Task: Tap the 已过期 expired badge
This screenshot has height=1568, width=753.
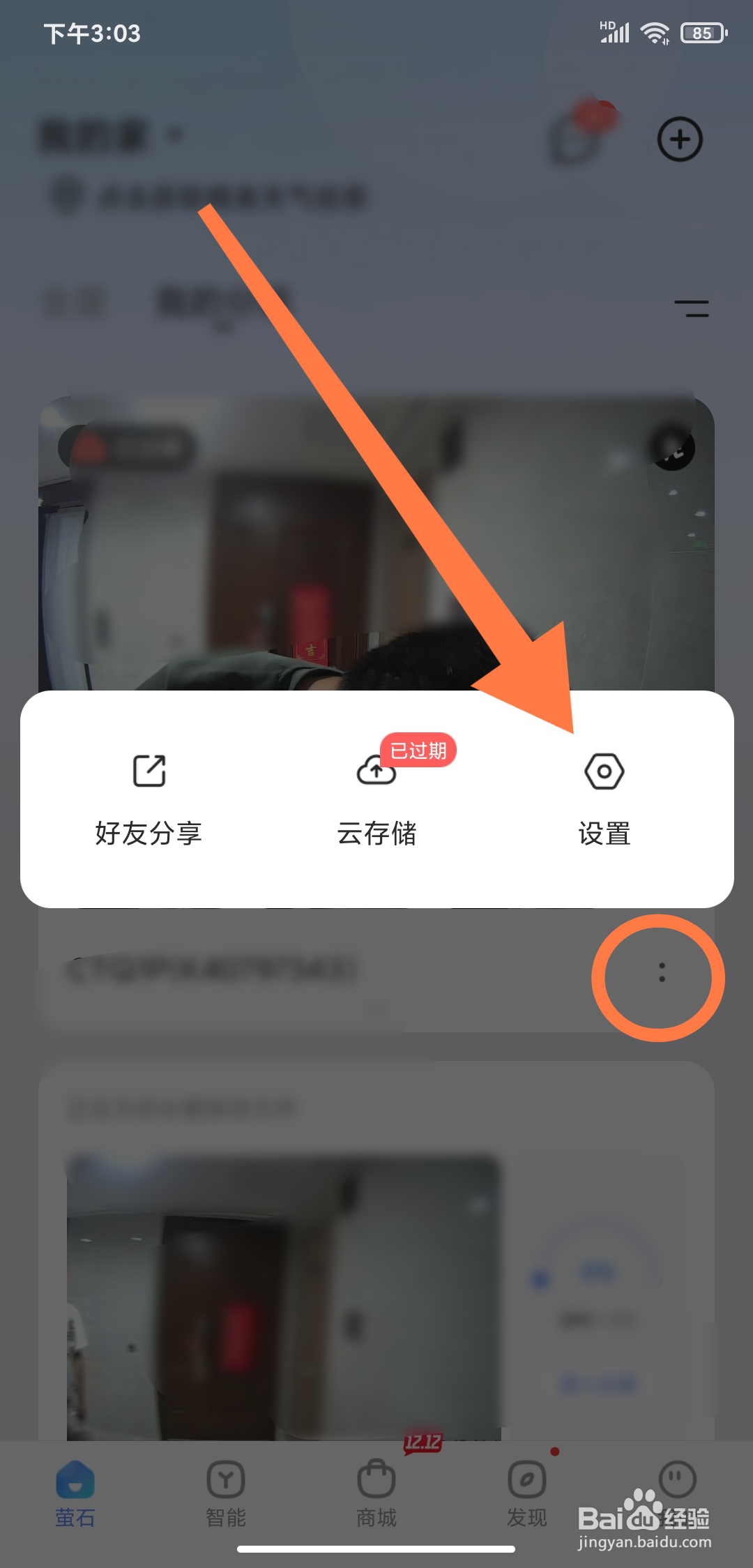Action: click(417, 751)
